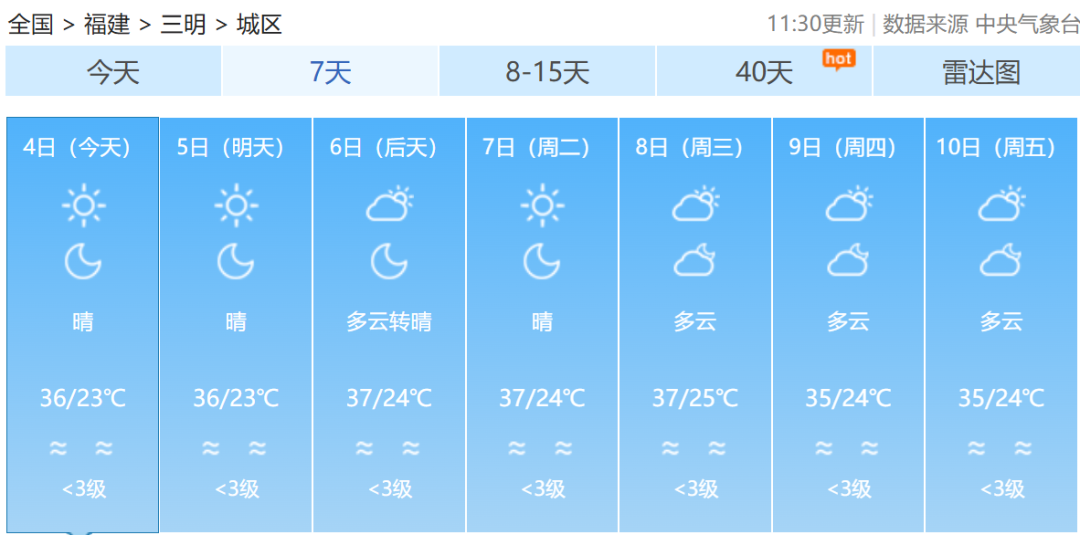Select the 城区 breadcrumb link

tap(259, 23)
